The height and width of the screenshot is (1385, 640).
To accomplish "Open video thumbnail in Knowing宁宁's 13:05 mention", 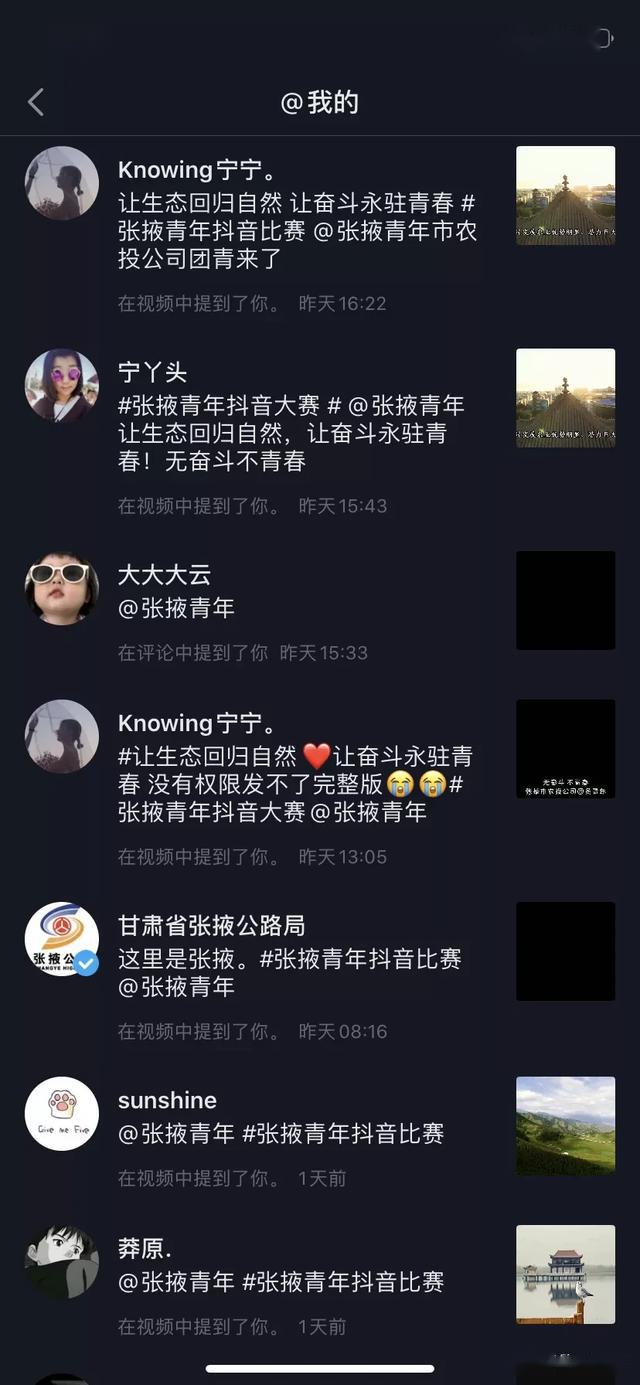I will coord(566,749).
